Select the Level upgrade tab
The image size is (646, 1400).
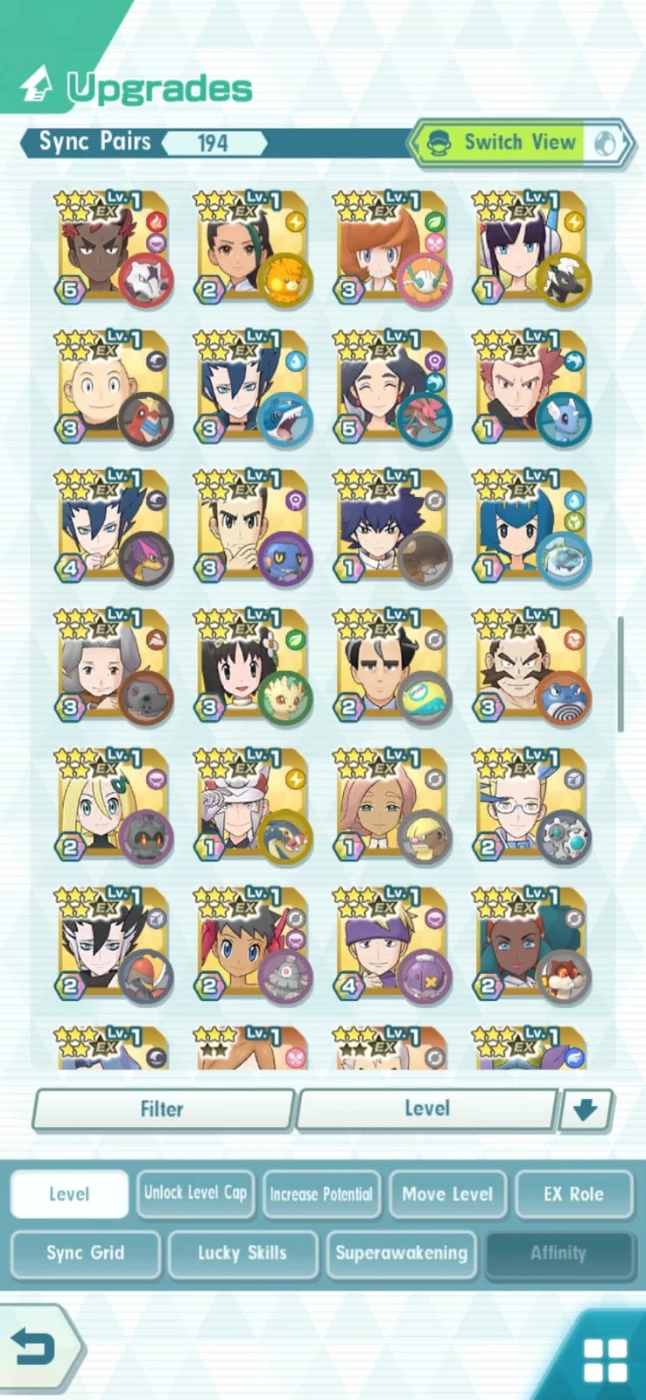[x=69, y=1194]
